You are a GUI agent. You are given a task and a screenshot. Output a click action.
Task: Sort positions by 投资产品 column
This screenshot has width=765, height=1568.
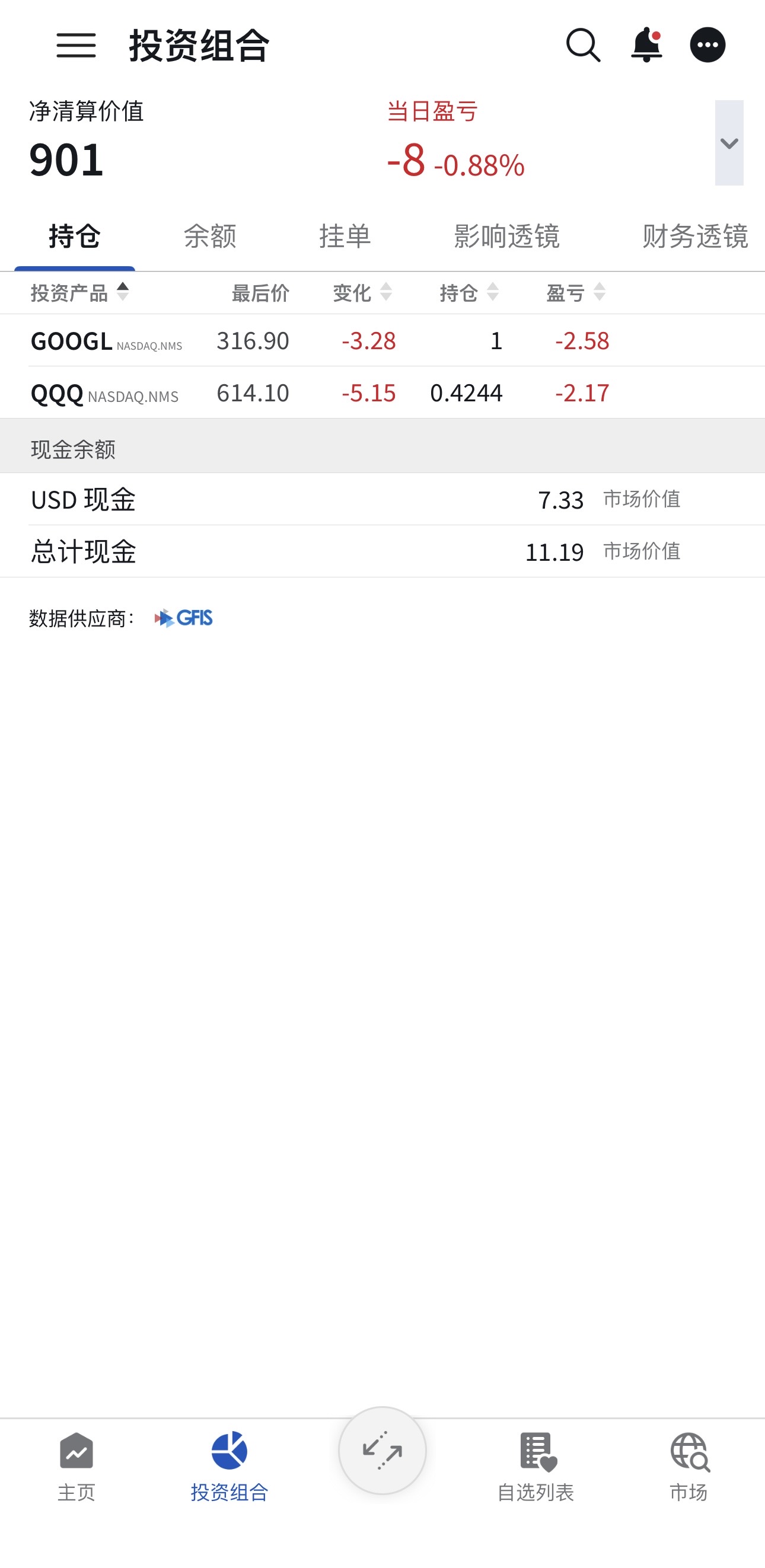[79, 293]
